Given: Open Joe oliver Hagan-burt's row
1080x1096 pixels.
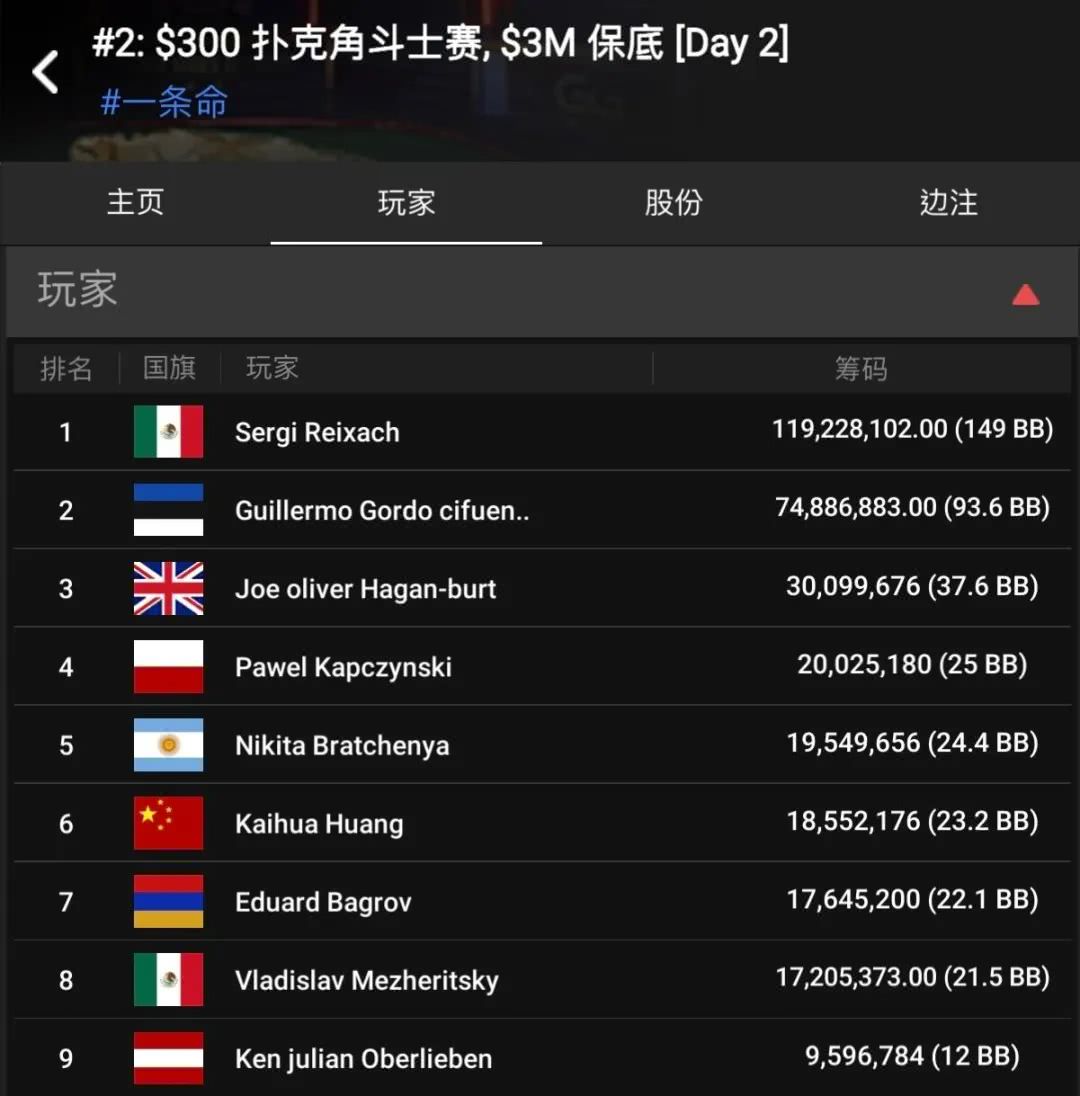Looking at the screenshot, I should coord(365,588).
